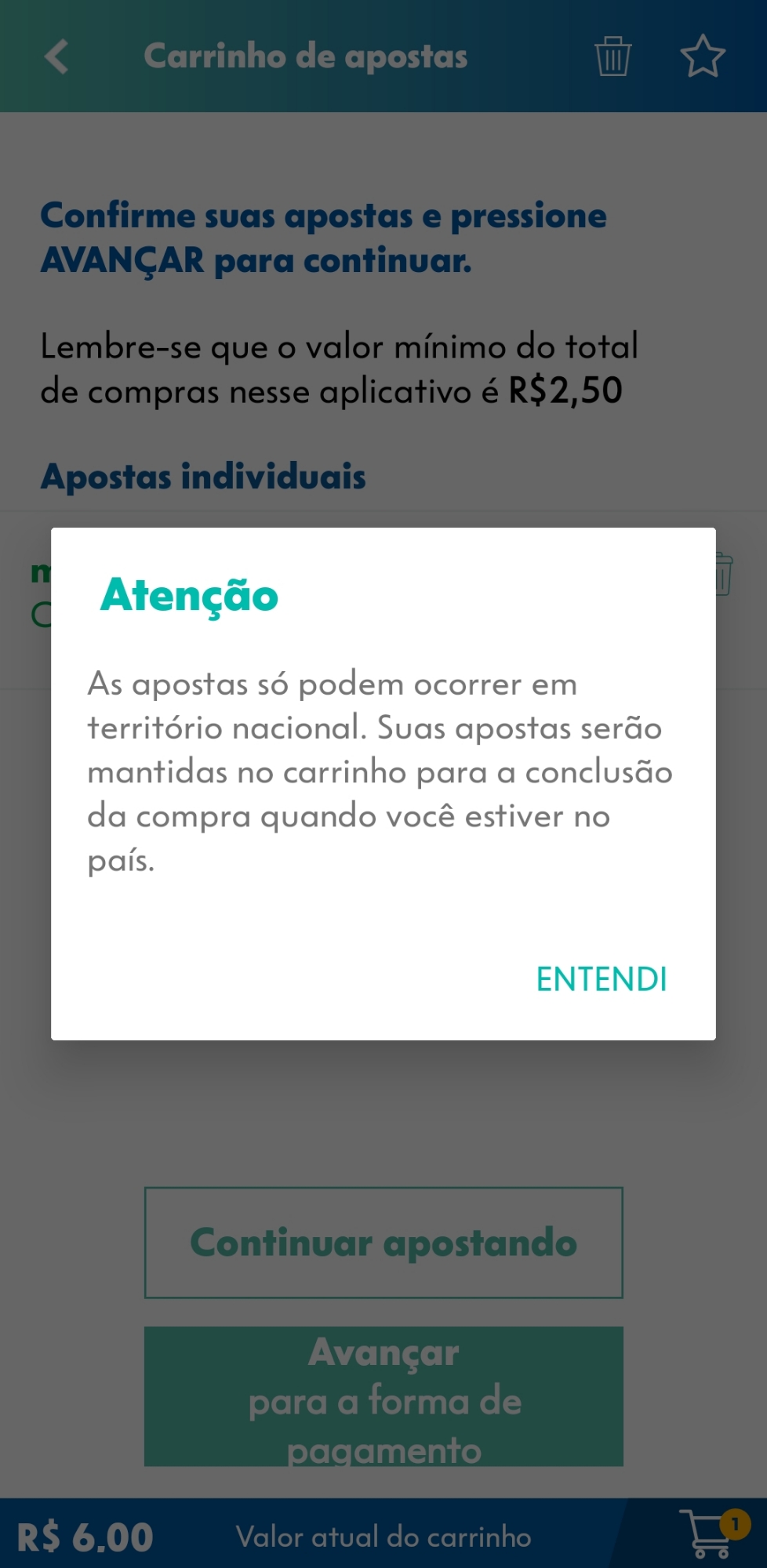Open favorites star in the header
Viewport: 767px width, 1568px height.
(x=702, y=56)
